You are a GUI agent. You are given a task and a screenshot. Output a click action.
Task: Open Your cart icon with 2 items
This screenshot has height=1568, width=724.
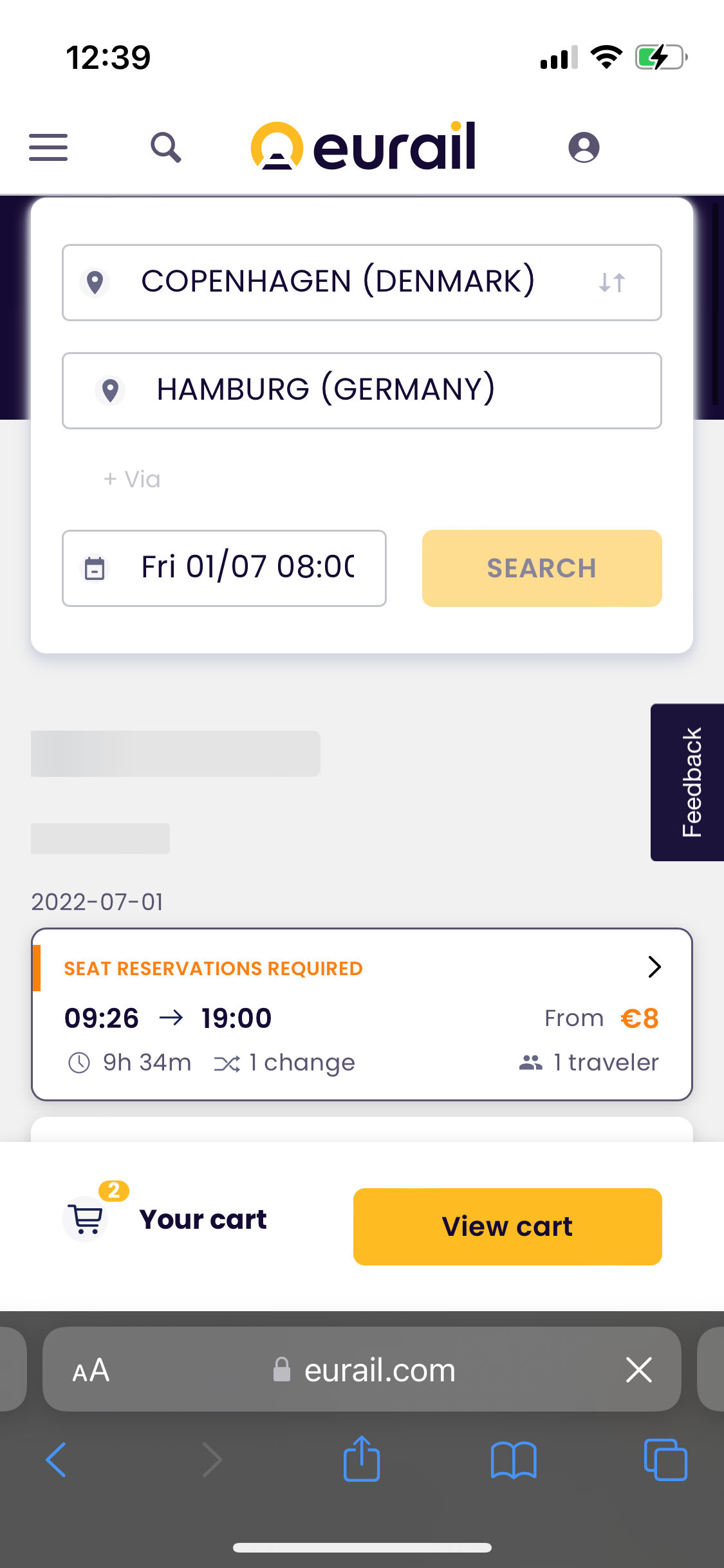point(86,1218)
